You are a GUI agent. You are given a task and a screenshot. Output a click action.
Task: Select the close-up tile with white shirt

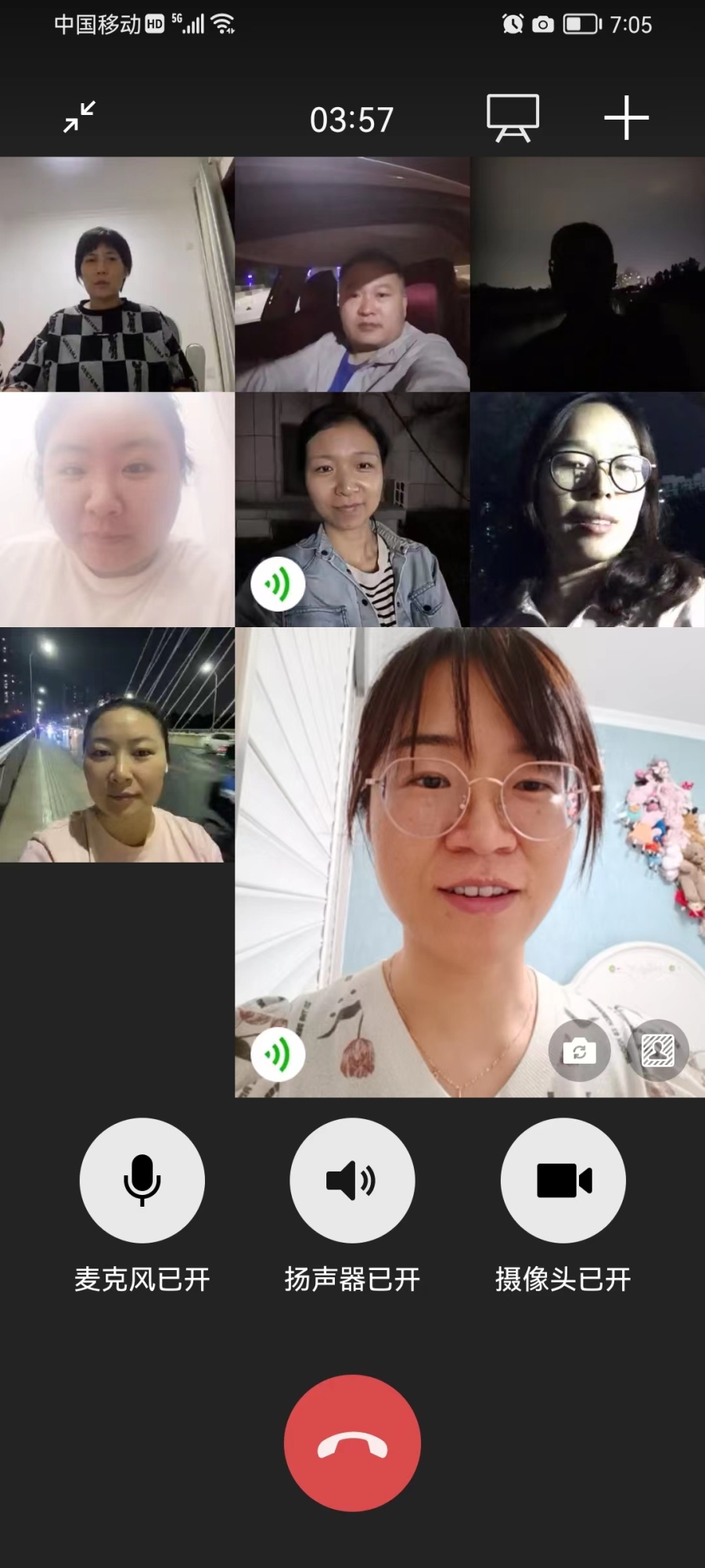click(x=117, y=509)
